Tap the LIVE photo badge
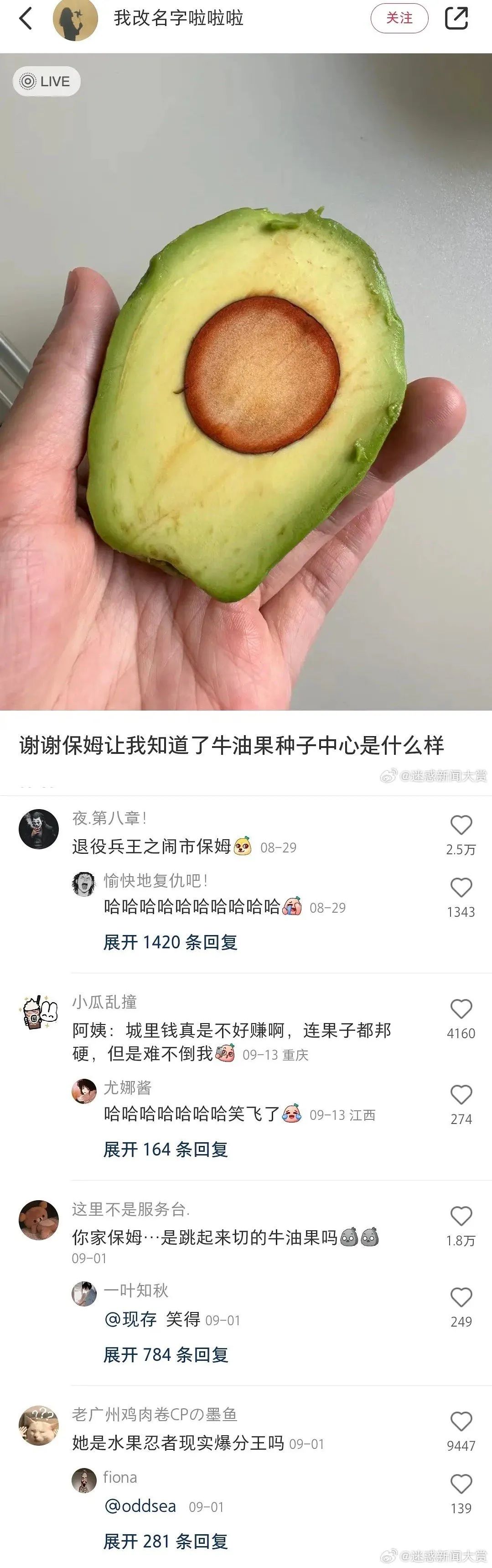 47,82
